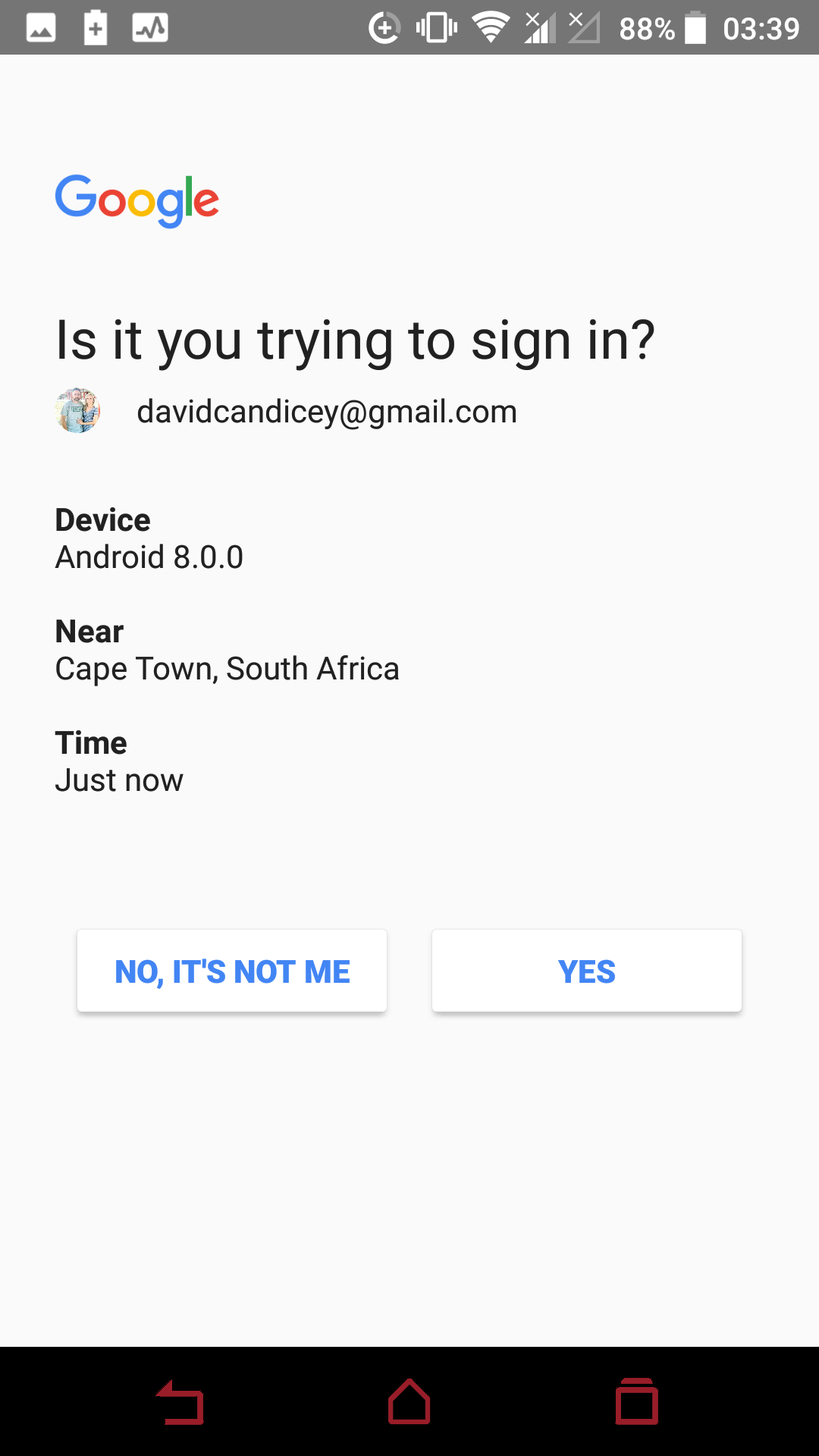This screenshot has width=819, height=1456.
Task: Go back using the navigation bar
Action: pyautogui.click(x=180, y=1403)
